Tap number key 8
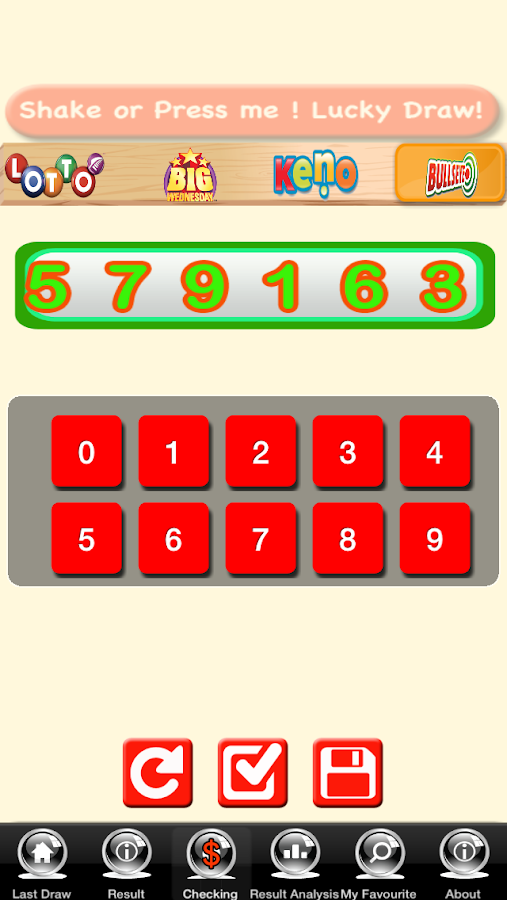507x900 pixels. click(x=348, y=538)
